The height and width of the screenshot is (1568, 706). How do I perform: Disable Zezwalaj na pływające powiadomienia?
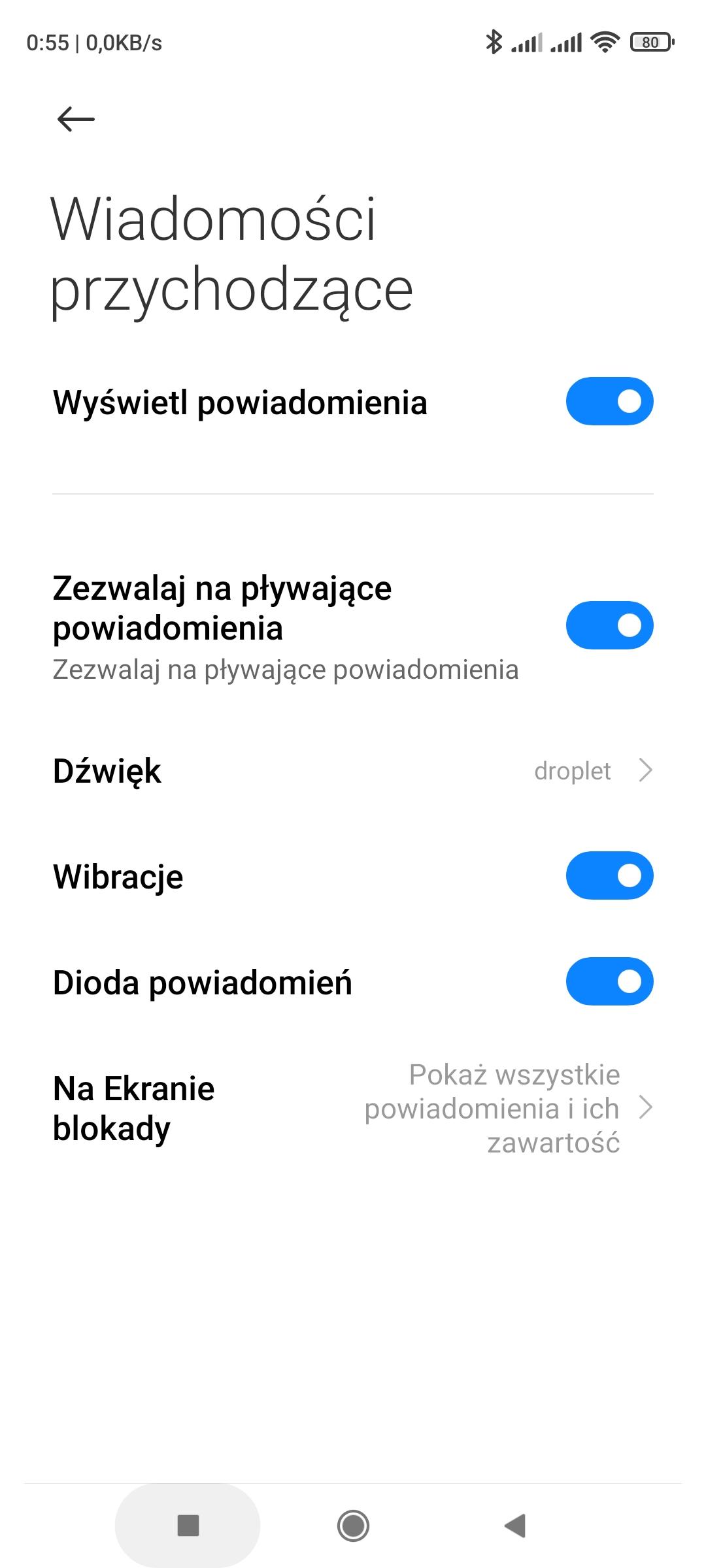tap(609, 625)
